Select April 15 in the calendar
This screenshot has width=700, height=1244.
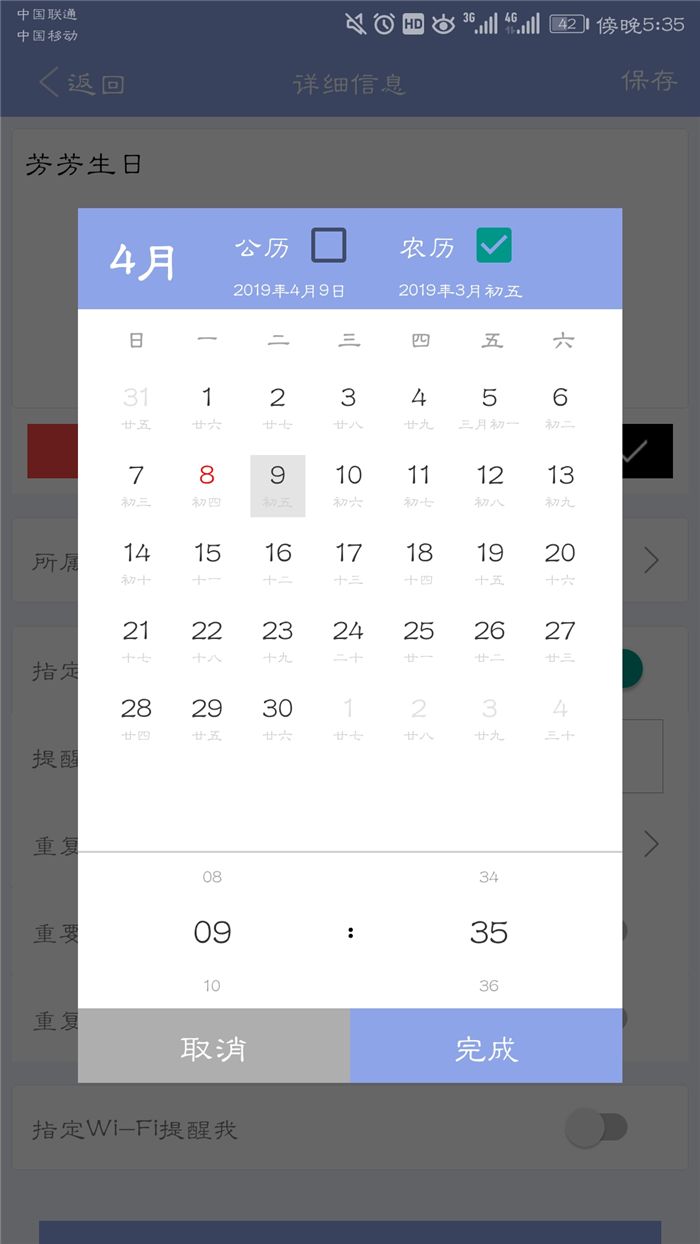pos(207,563)
